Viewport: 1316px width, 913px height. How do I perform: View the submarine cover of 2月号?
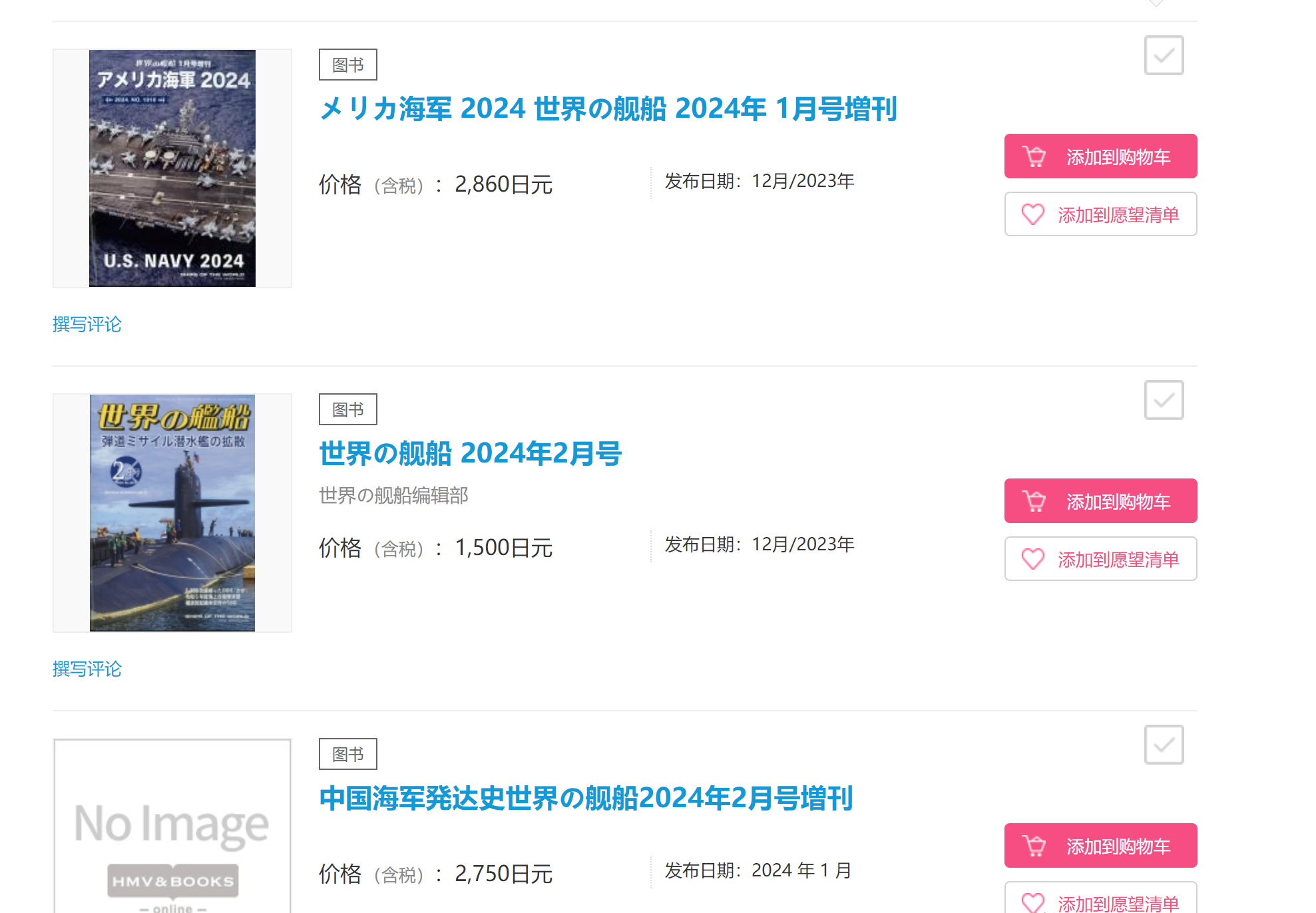click(172, 513)
